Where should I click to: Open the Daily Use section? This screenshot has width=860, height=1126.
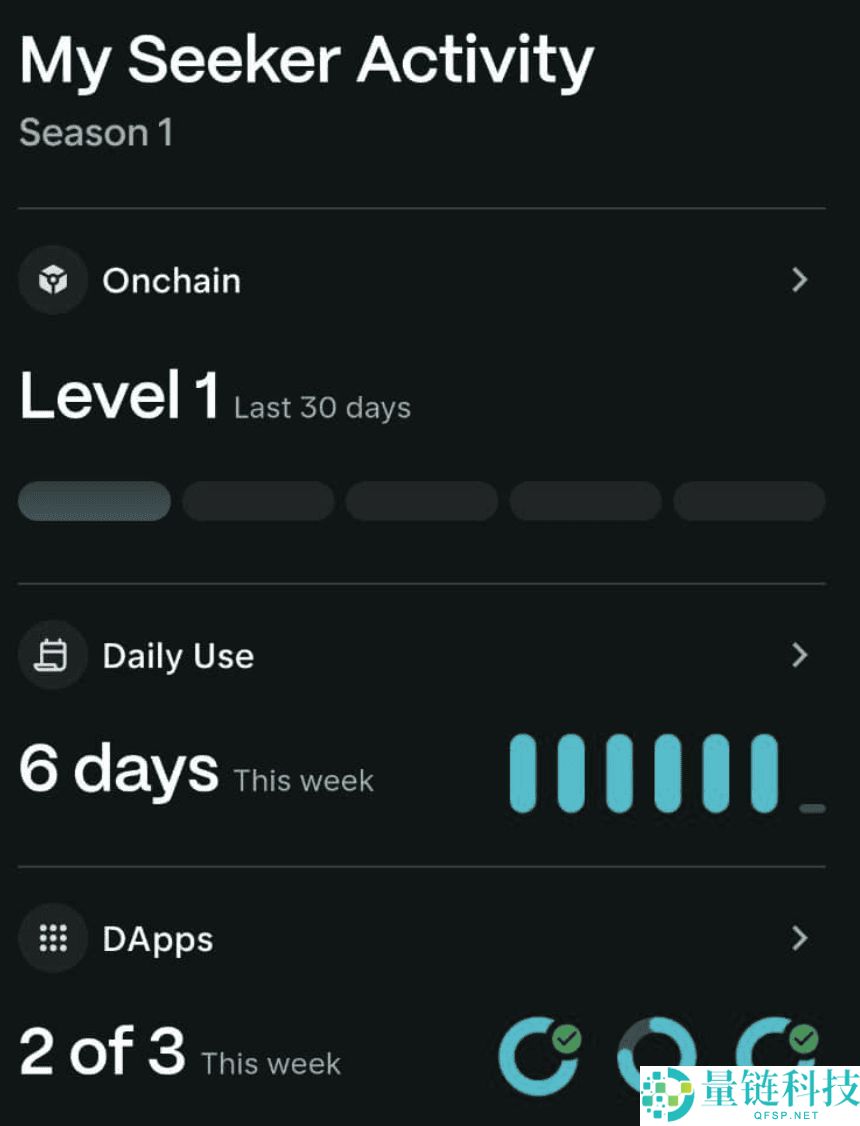click(x=798, y=655)
